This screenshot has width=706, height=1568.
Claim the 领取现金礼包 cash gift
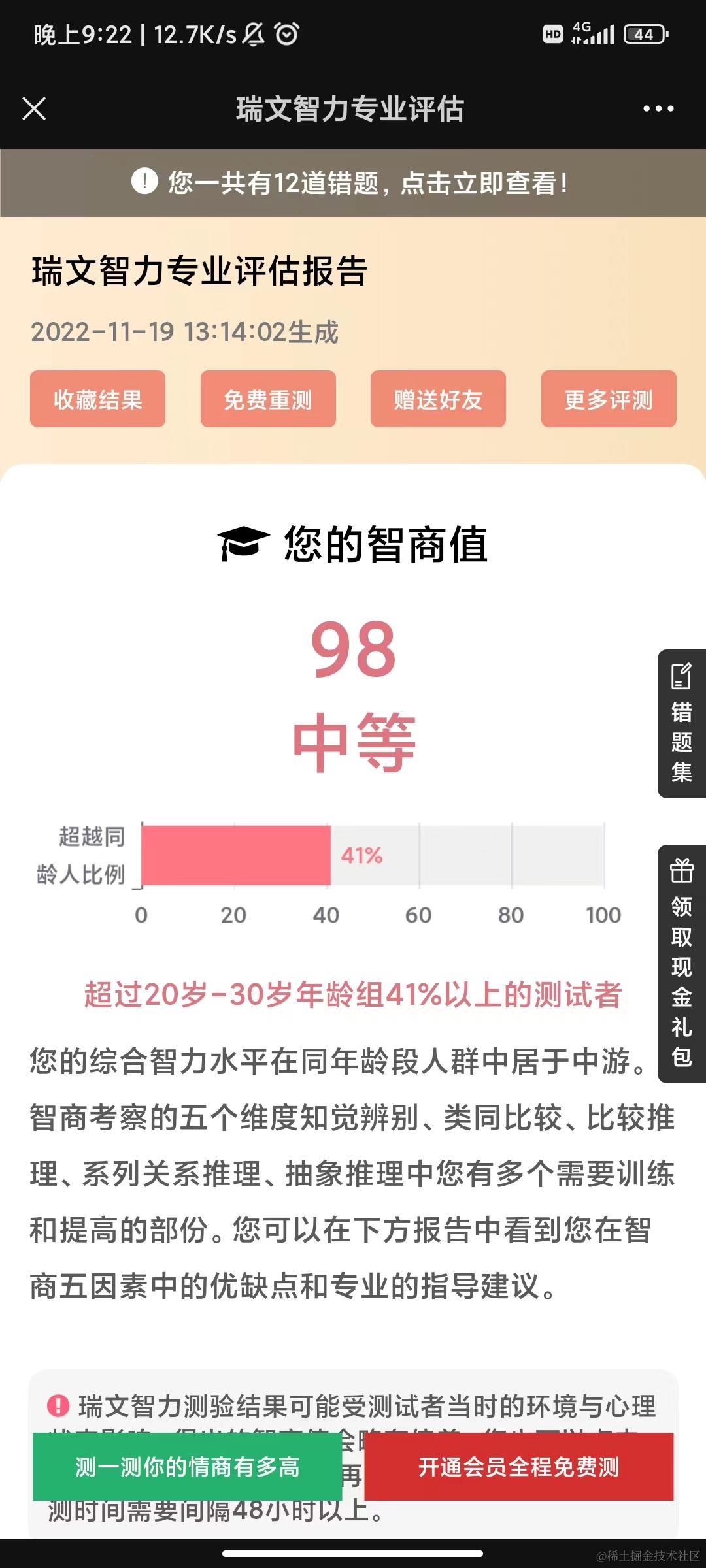click(682, 964)
